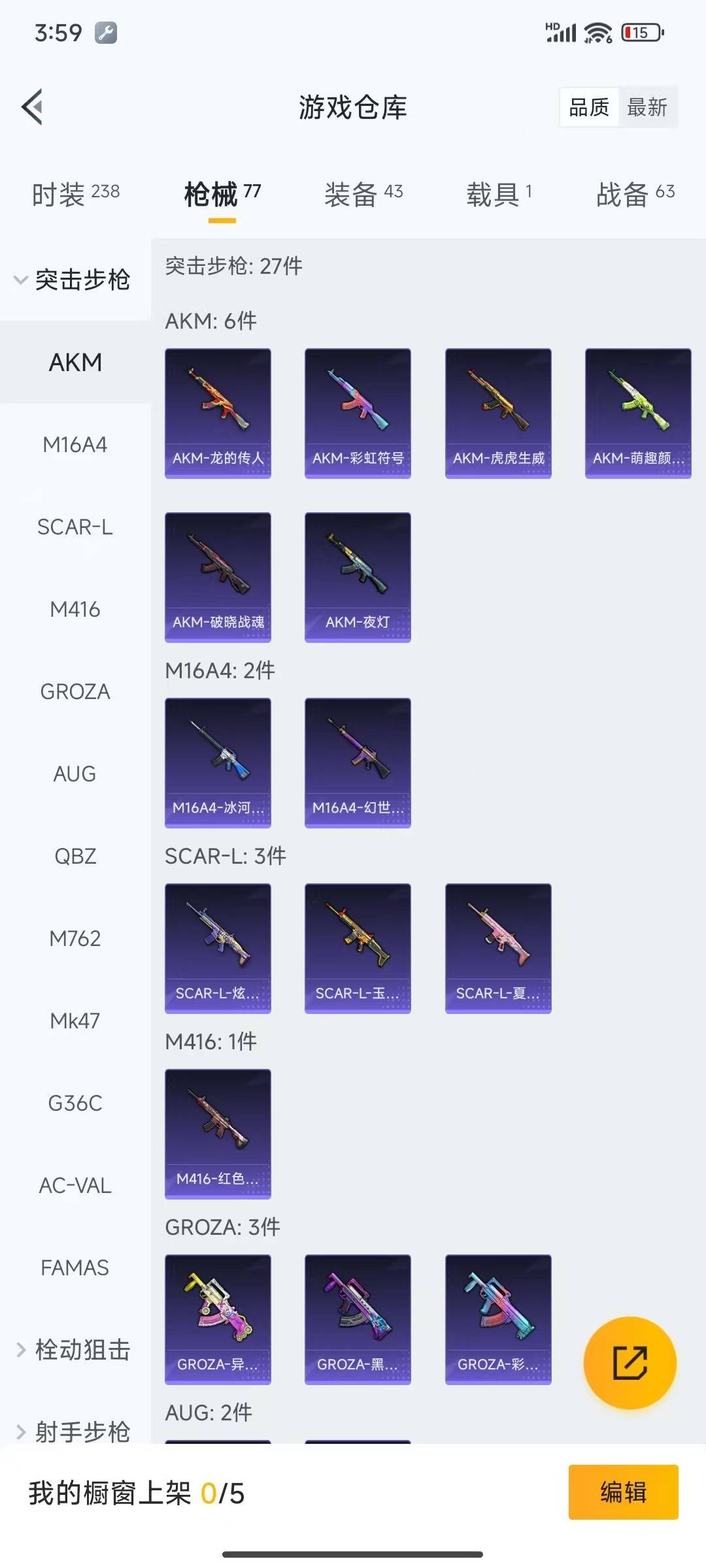Collapse the 突击步枪 category

click(x=73, y=280)
